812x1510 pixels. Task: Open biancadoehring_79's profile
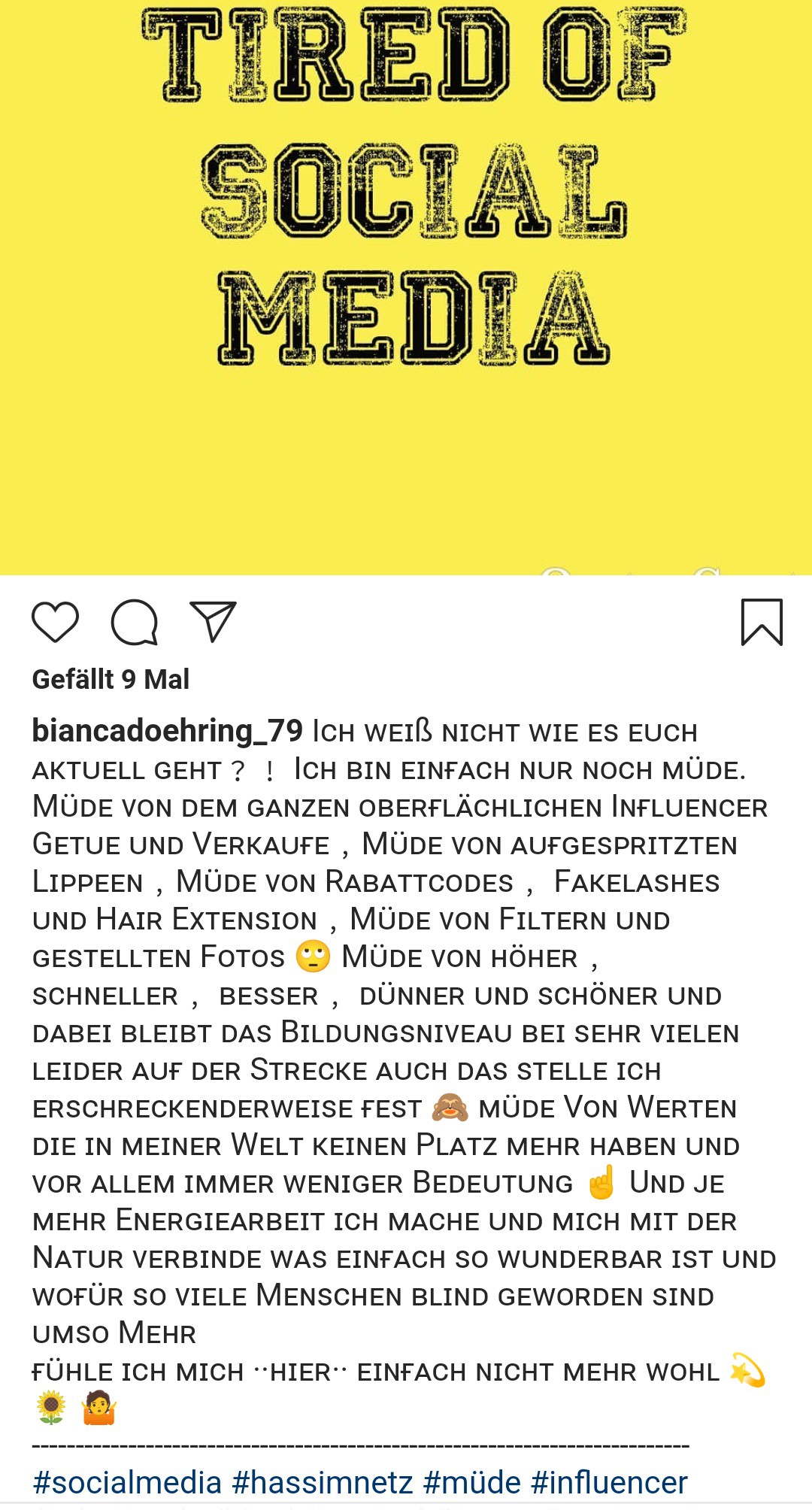coord(167,731)
